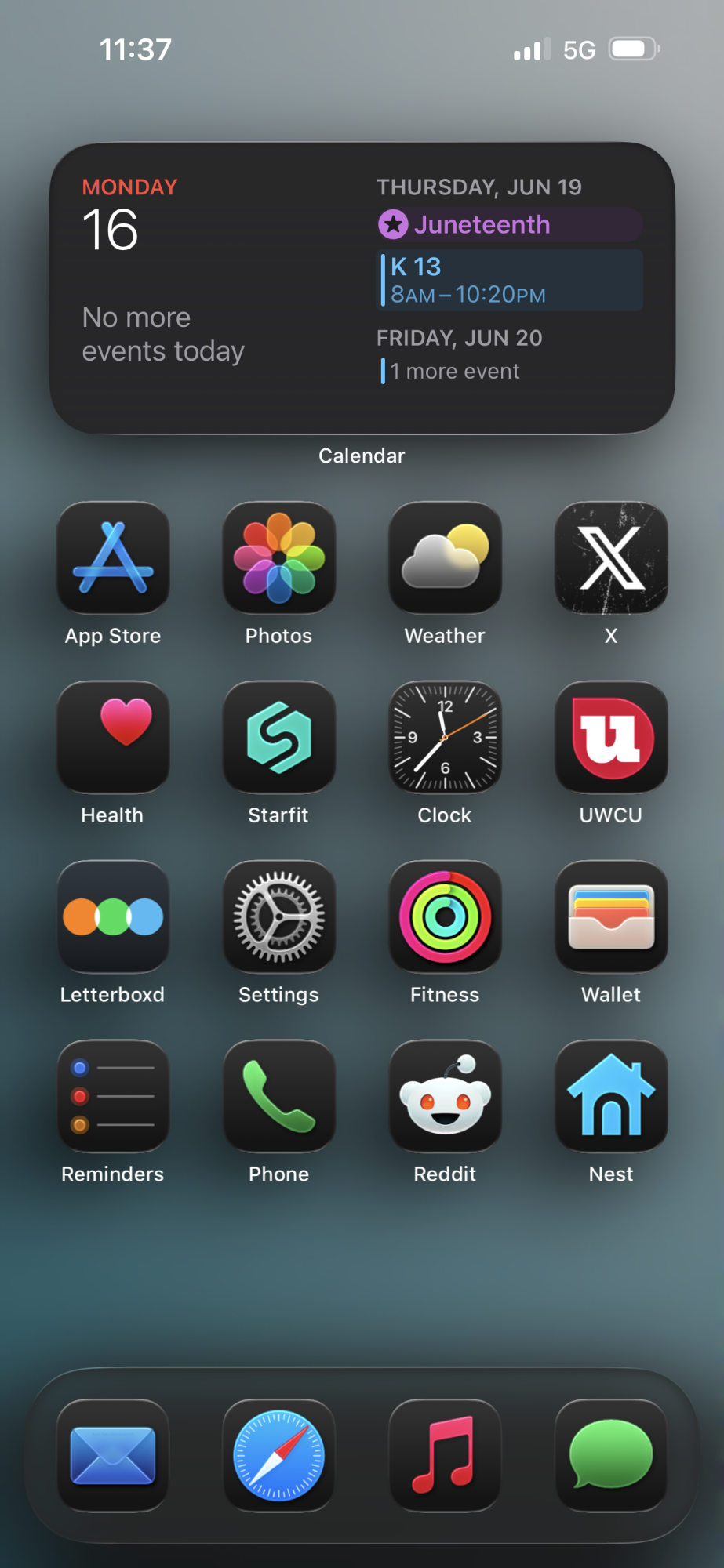Open the Calendar widget
Image resolution: width=724 pixels, height=1568 pixels.
(362, 288)
